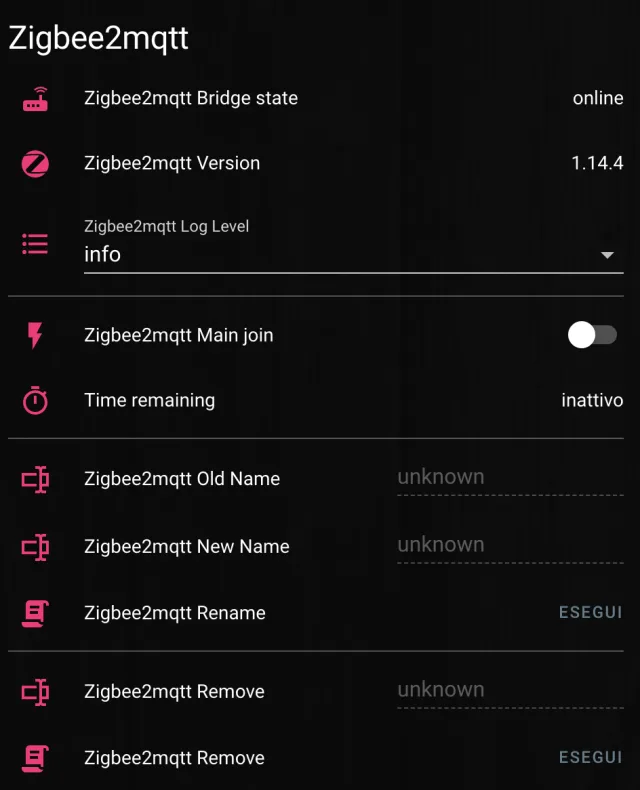View Zigbee2mqtt Version entity info
This screenshot has width=640, height=790.
172,163
